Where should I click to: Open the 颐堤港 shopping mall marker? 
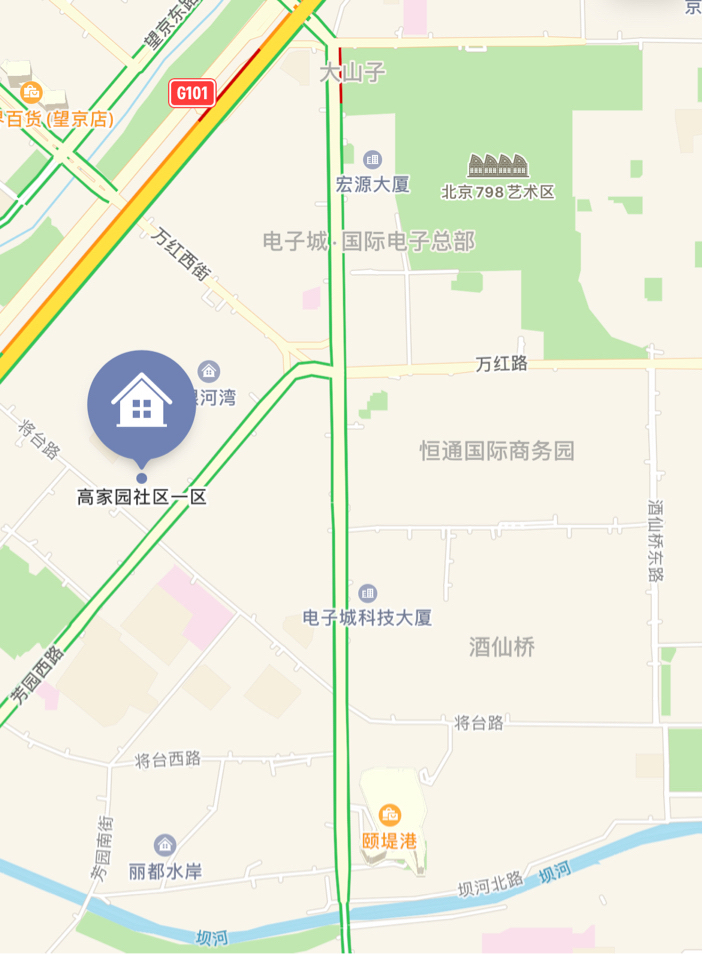pos(389,814)
